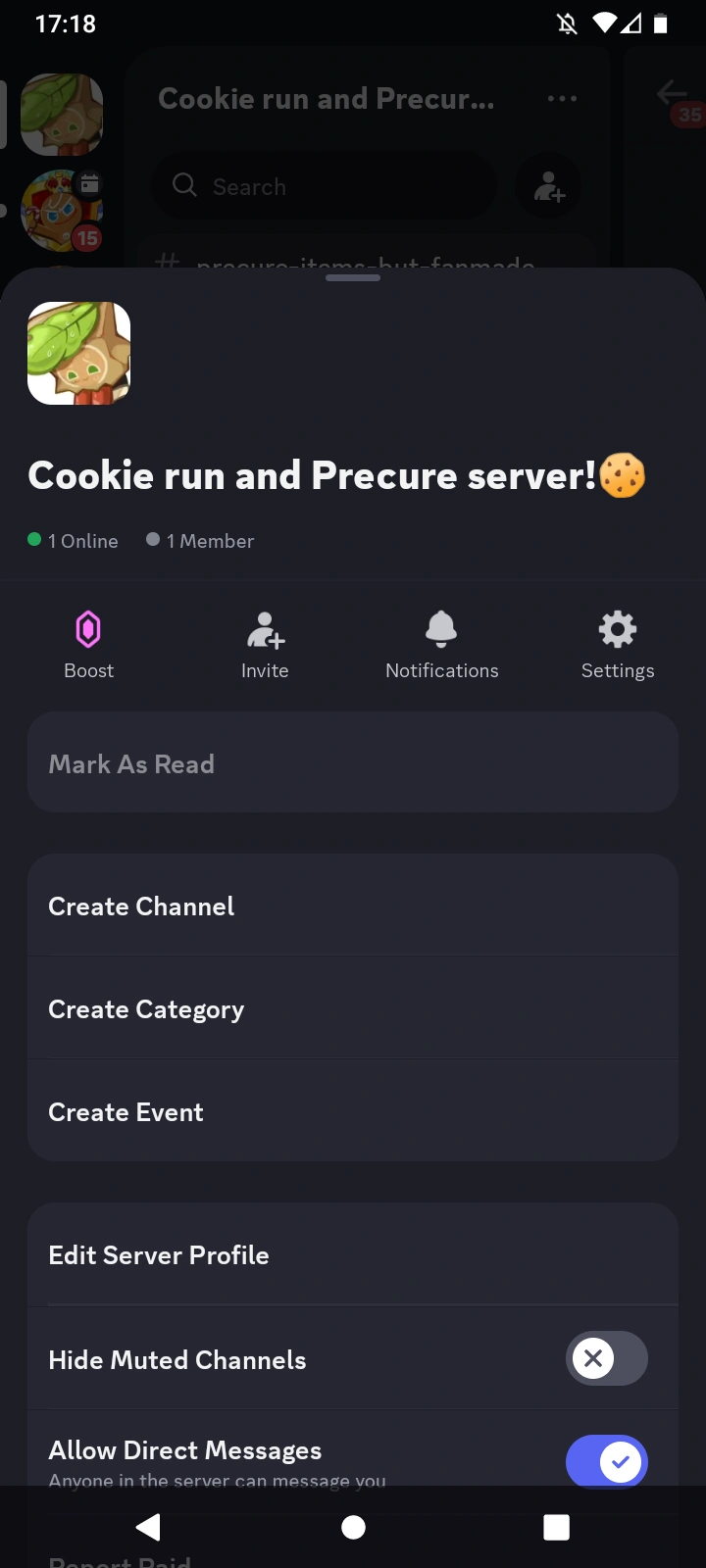Tap the Boost button
The image size is (706, 1568).
tap(88, 644)
